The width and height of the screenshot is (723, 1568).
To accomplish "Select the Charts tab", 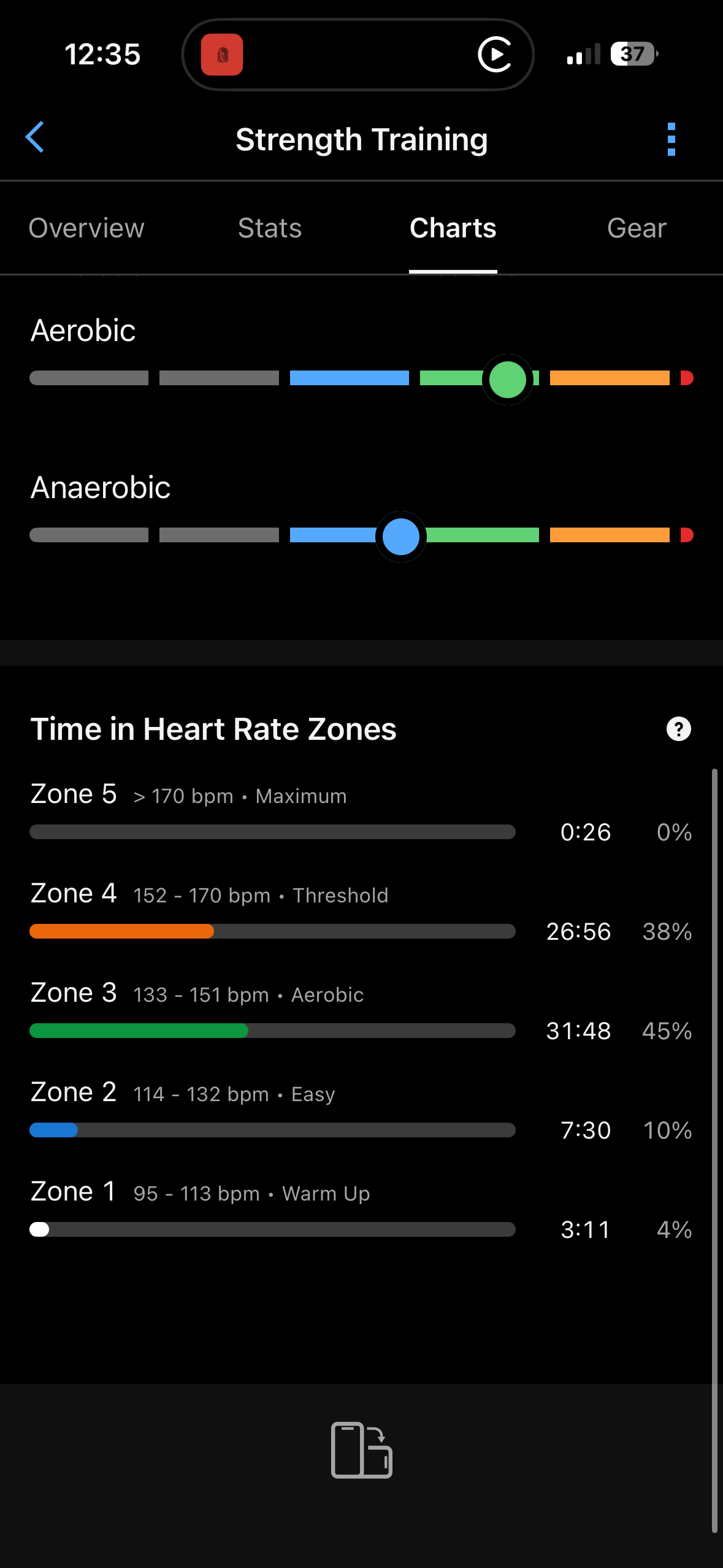I will click(x=453, y=228).
